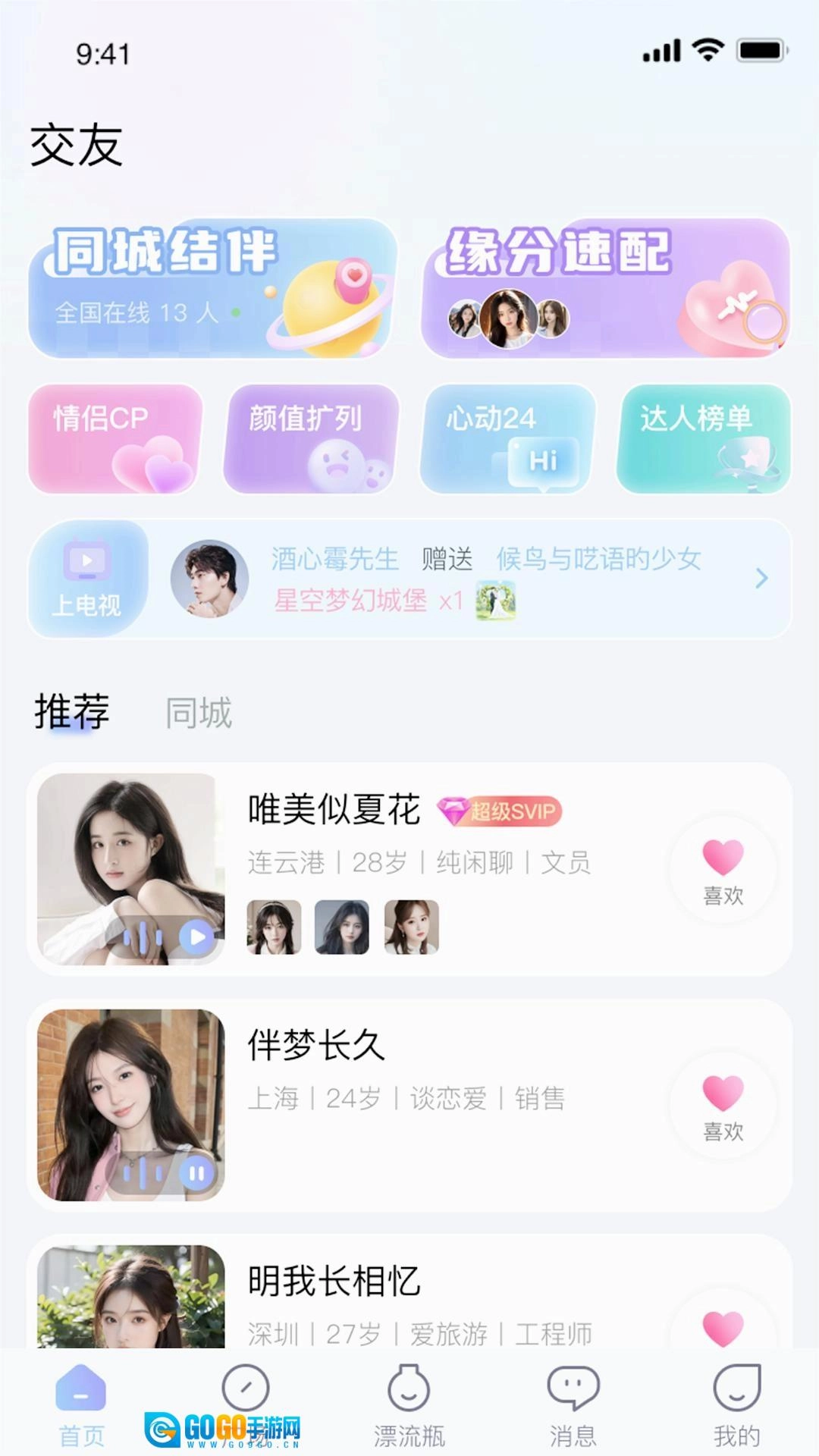819x1456 pixels.
Task: Expand the gift broadcast banner arrow
Action: coord(762,579)
